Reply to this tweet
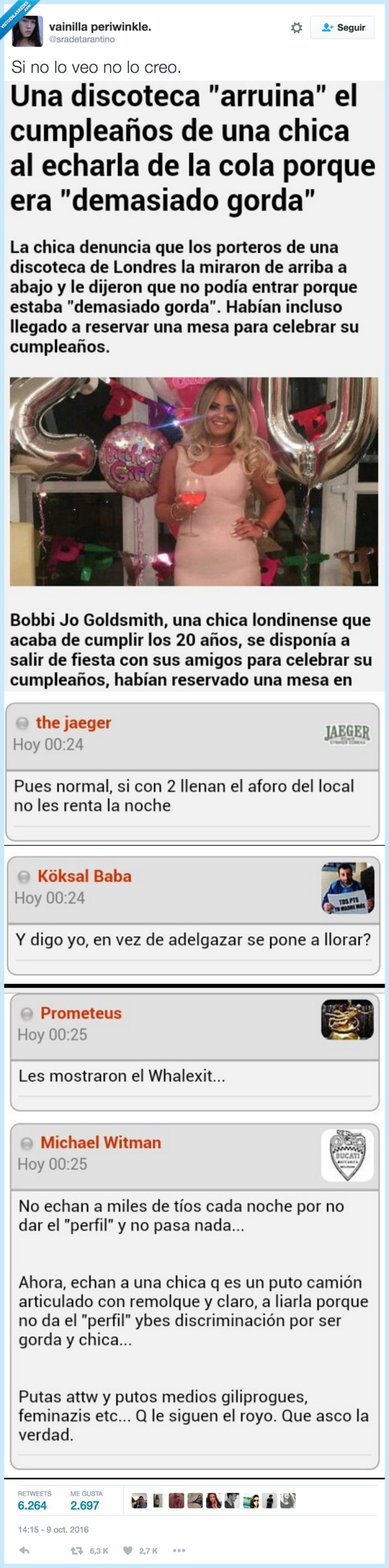Screen dimensions: 389x1568 pyautogui.click(x=24, y=1550)
